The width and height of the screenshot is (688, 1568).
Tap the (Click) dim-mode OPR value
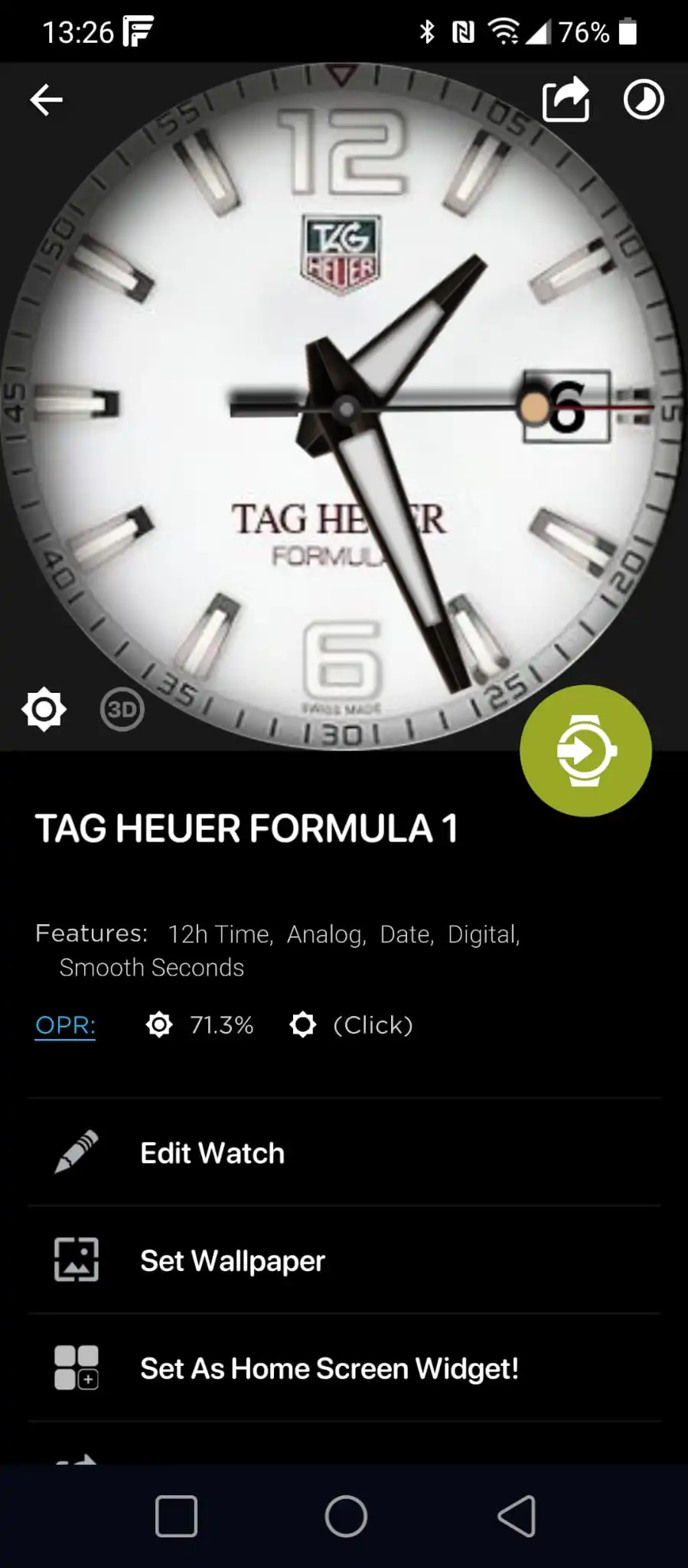(373, 1025)
